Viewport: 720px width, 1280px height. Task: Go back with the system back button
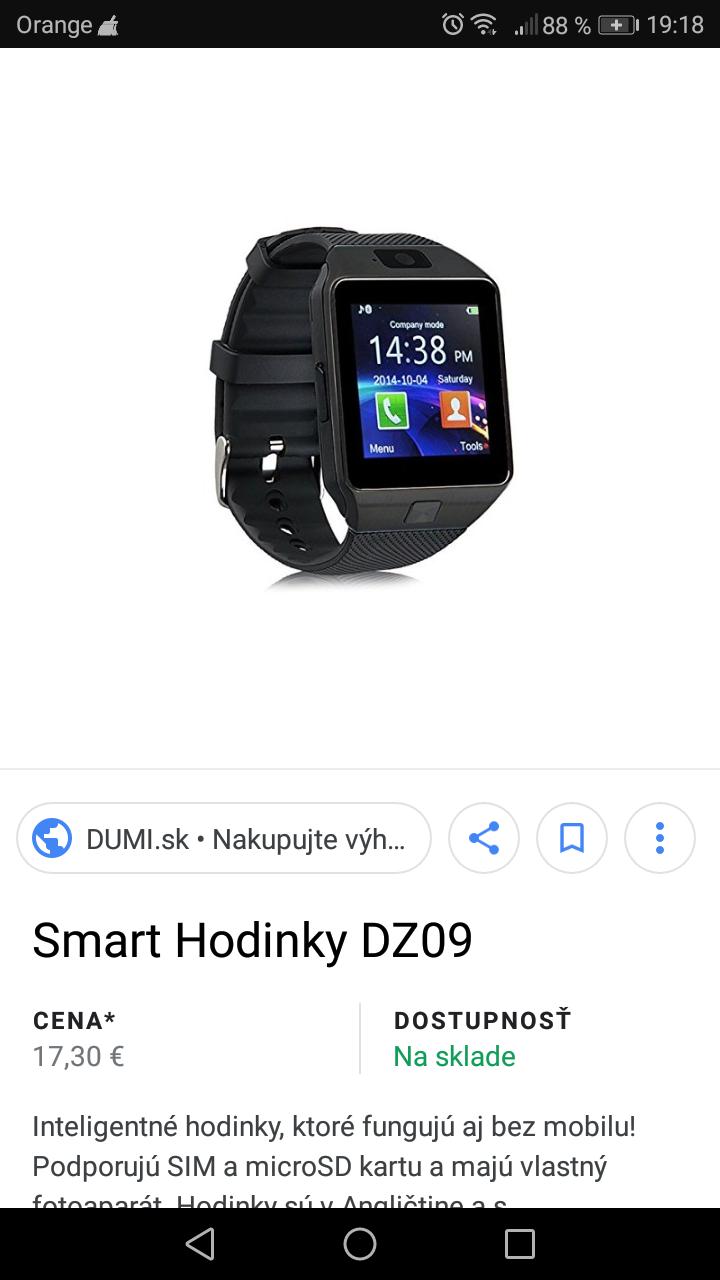pyautogui.click(x=200, y=1244)
